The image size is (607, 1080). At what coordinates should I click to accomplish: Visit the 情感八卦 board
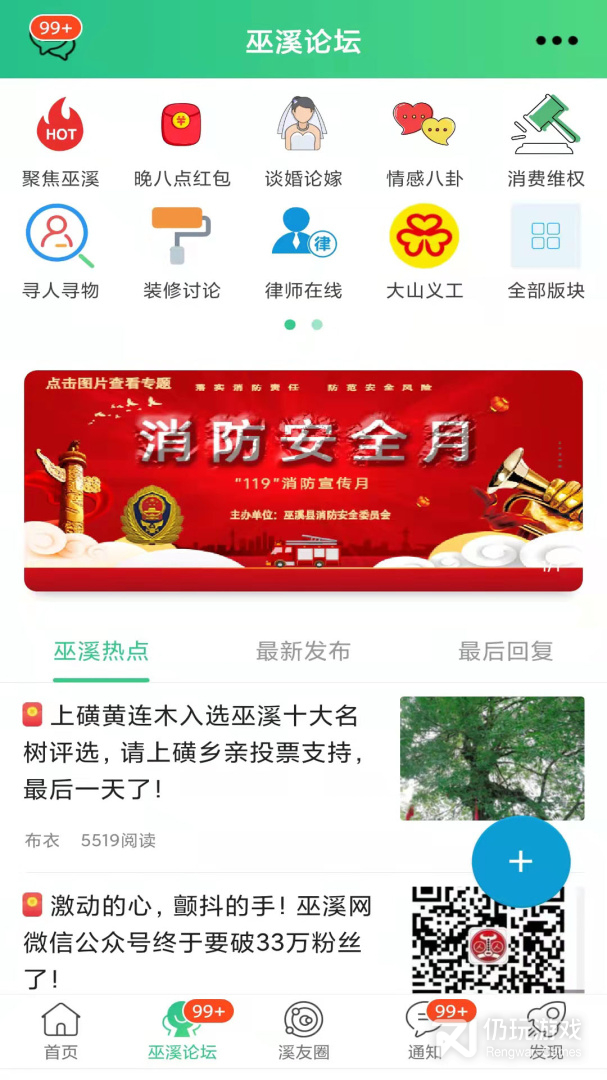[424, 143]
